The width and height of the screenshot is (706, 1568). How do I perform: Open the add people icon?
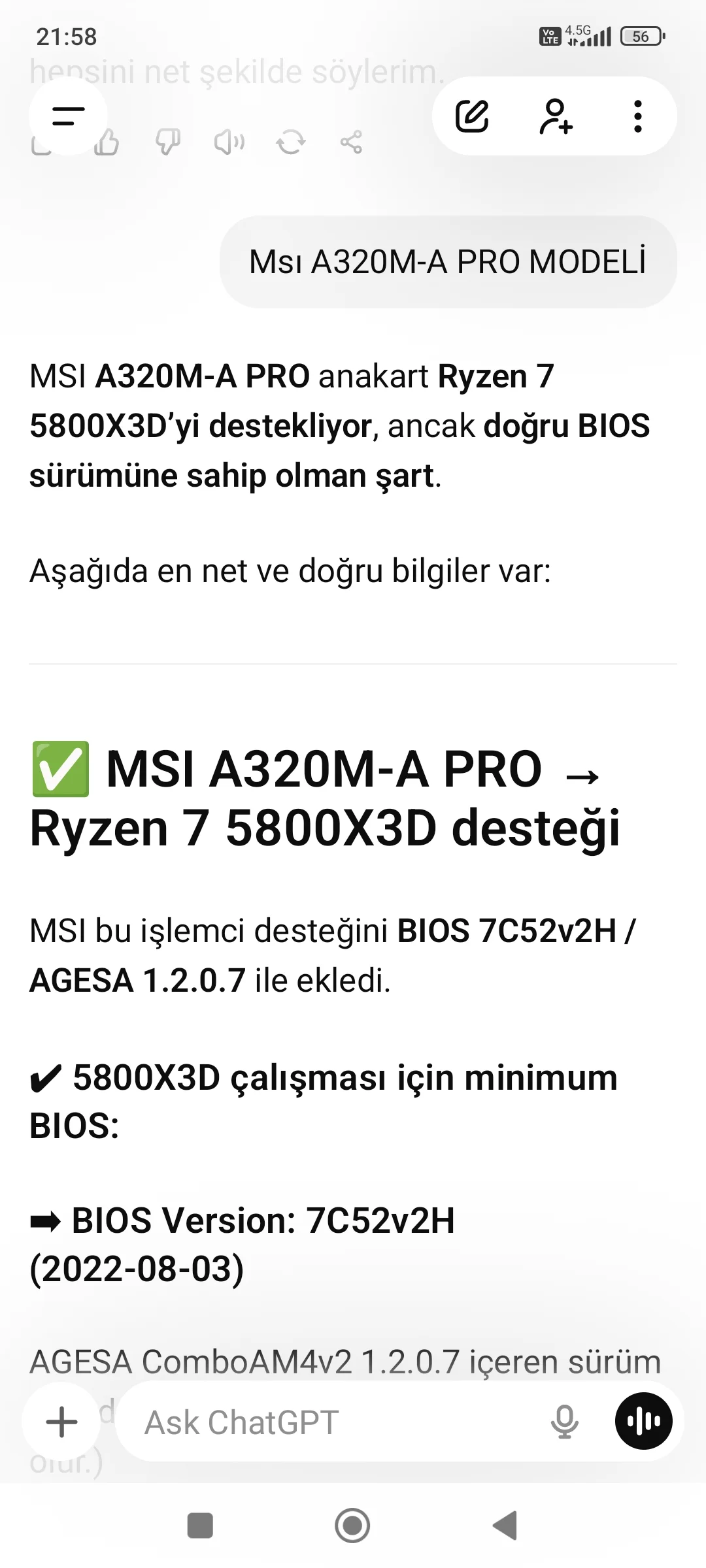556,116
